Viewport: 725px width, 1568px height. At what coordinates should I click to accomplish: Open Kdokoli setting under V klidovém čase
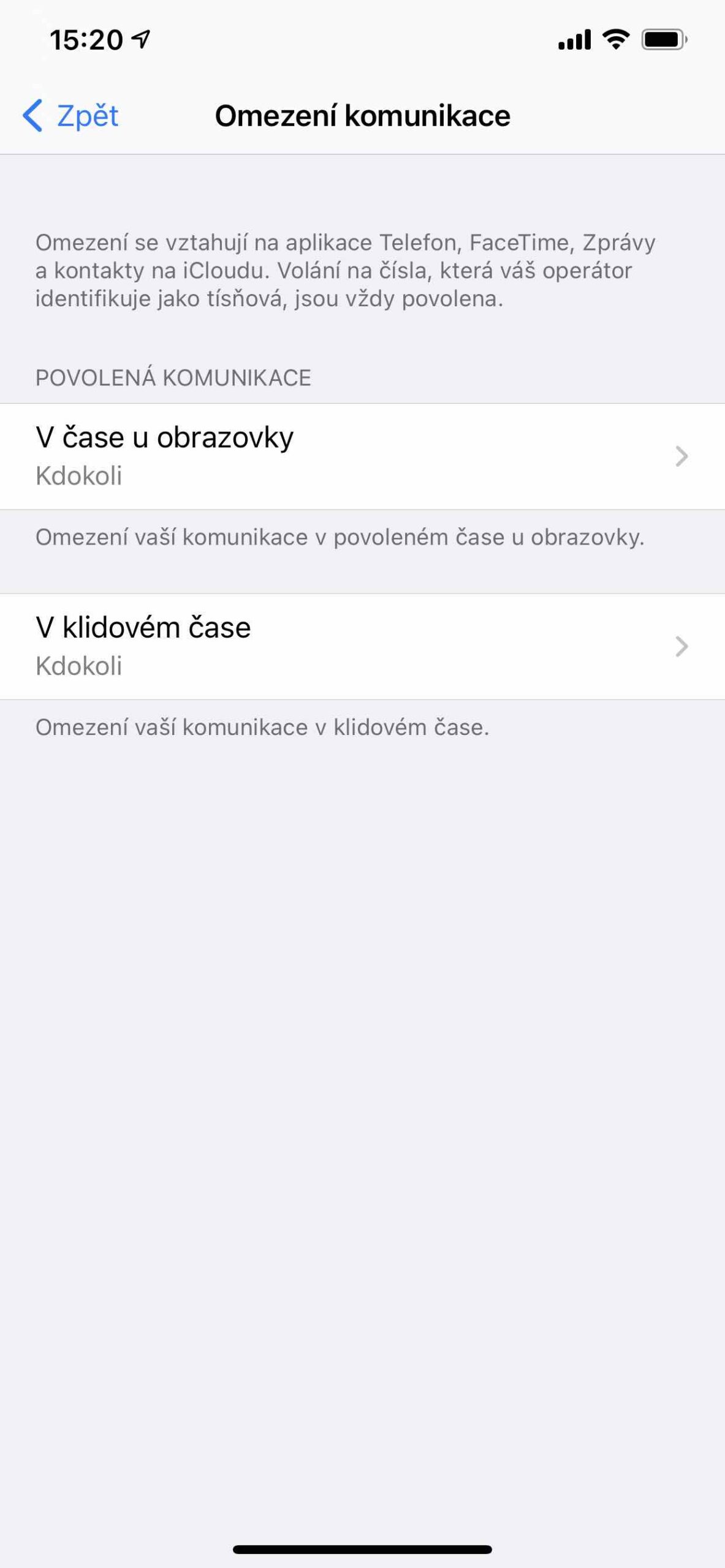pyautogui.click(x=80, y=667)
